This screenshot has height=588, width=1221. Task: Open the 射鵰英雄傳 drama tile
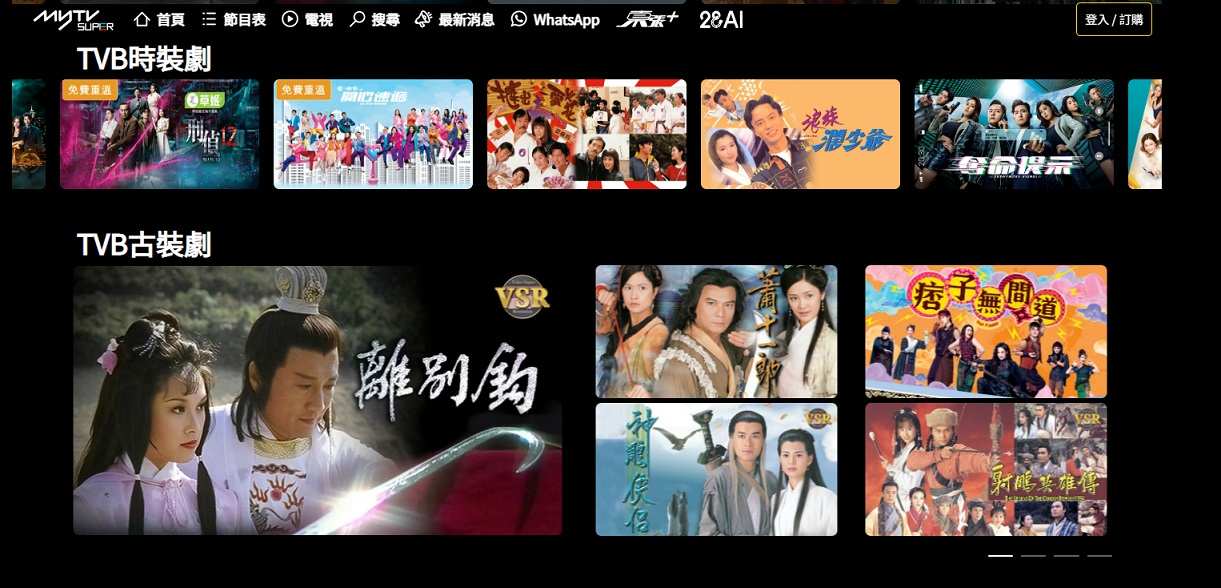tap(985, 469)
